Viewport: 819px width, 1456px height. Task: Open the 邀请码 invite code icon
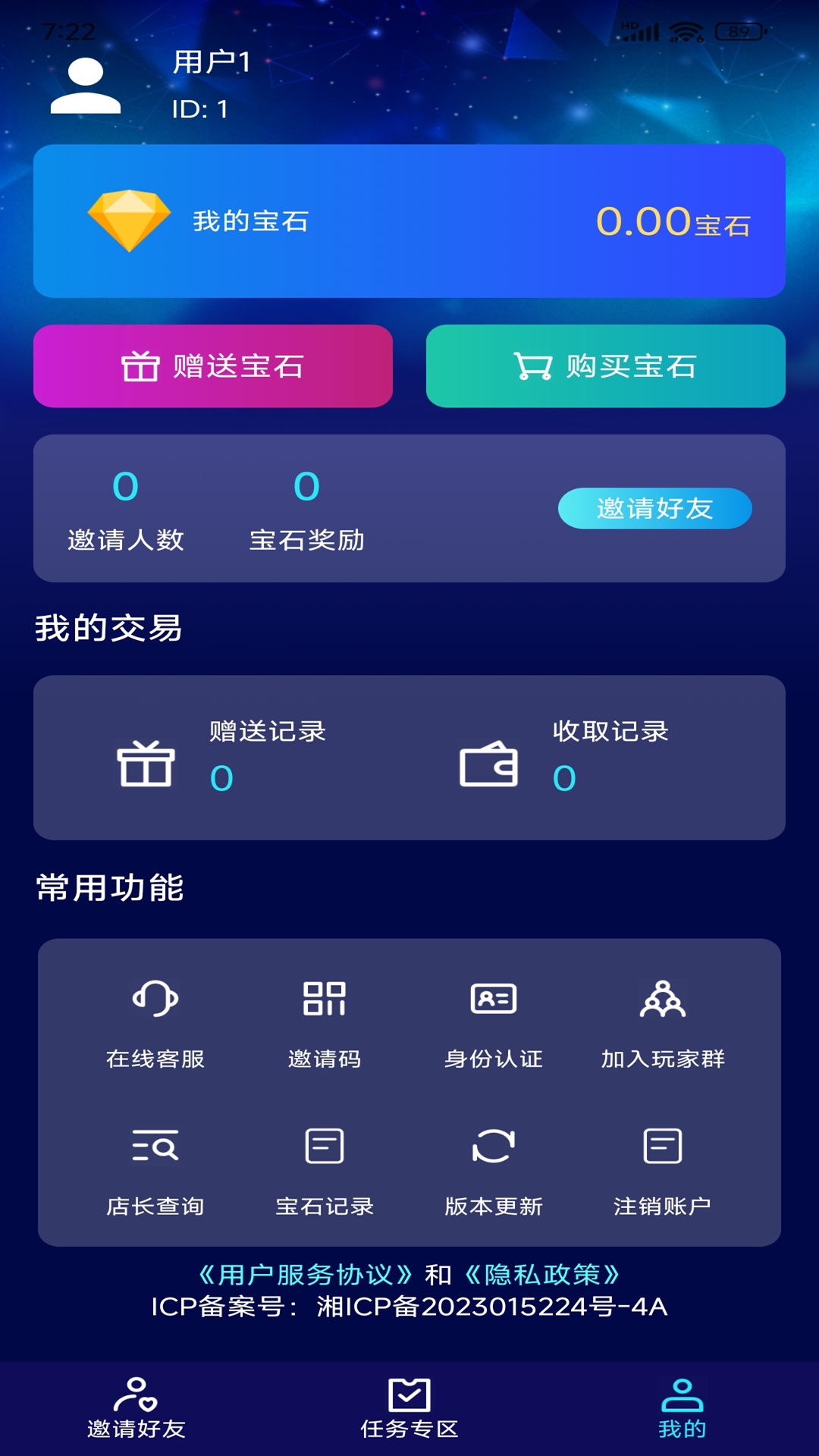pyautogui.click(x=326, y=1016)
